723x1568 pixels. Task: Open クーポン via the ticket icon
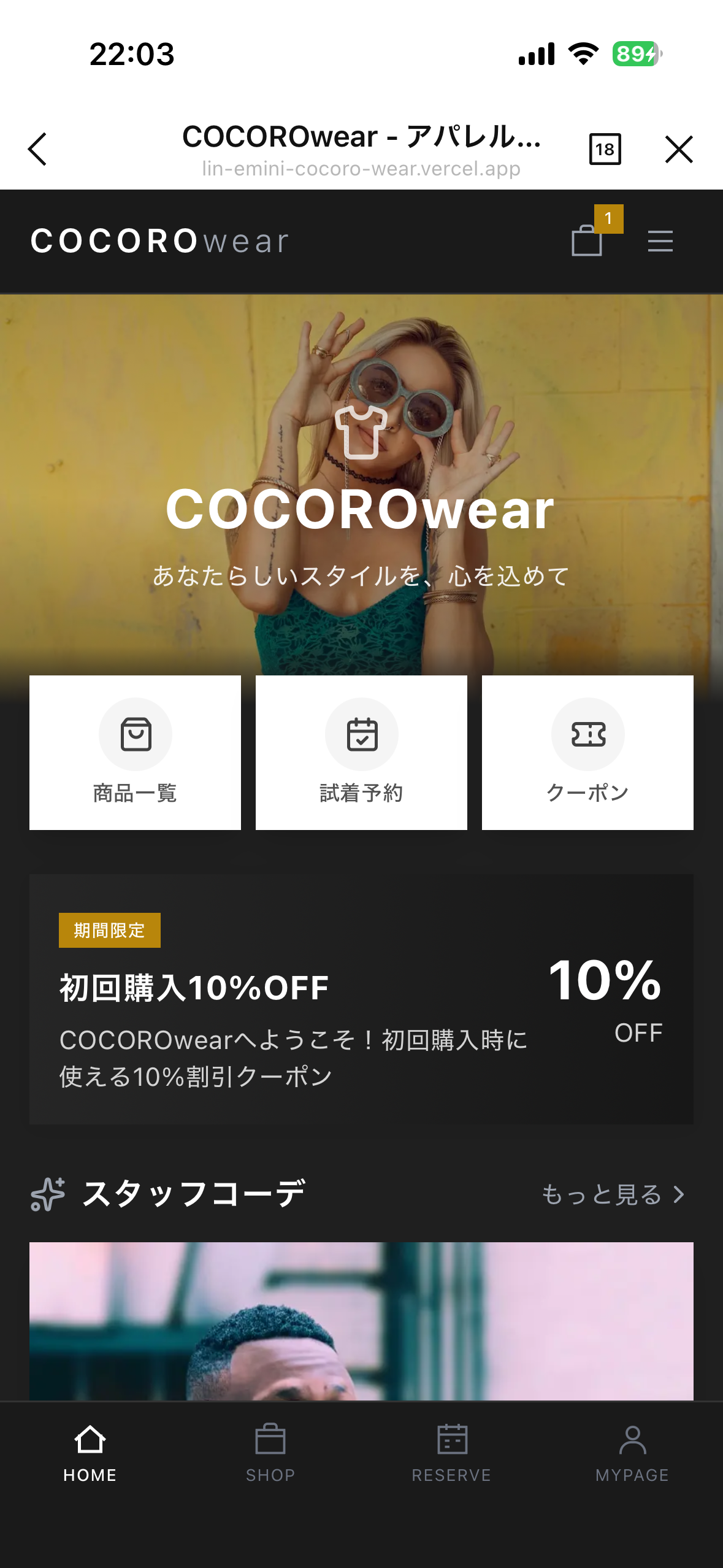tap(587, 734)
